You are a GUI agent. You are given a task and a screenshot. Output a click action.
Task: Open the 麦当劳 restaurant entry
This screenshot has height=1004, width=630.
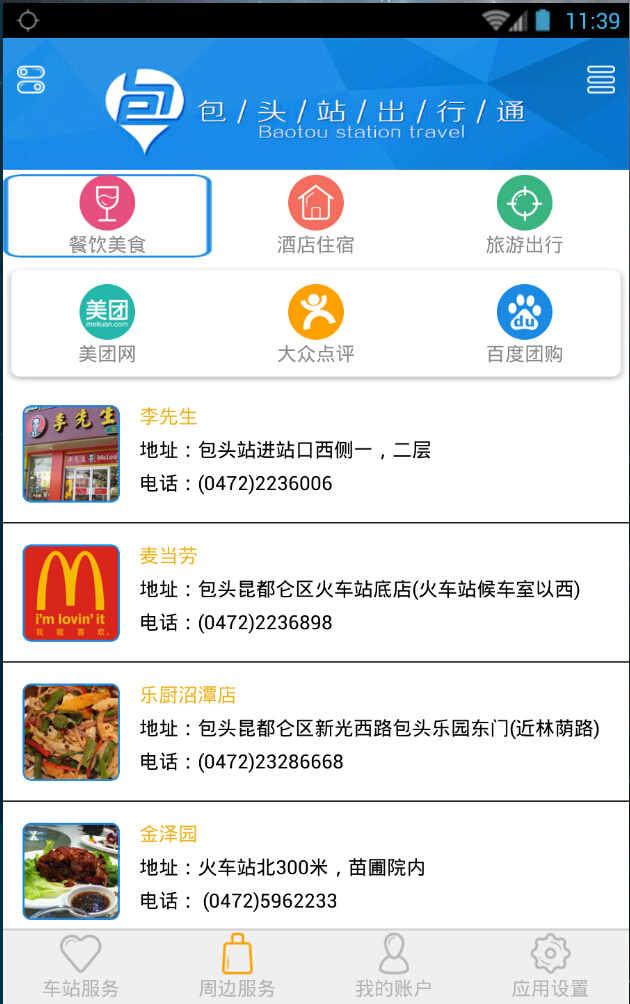[x=315, y=592]
